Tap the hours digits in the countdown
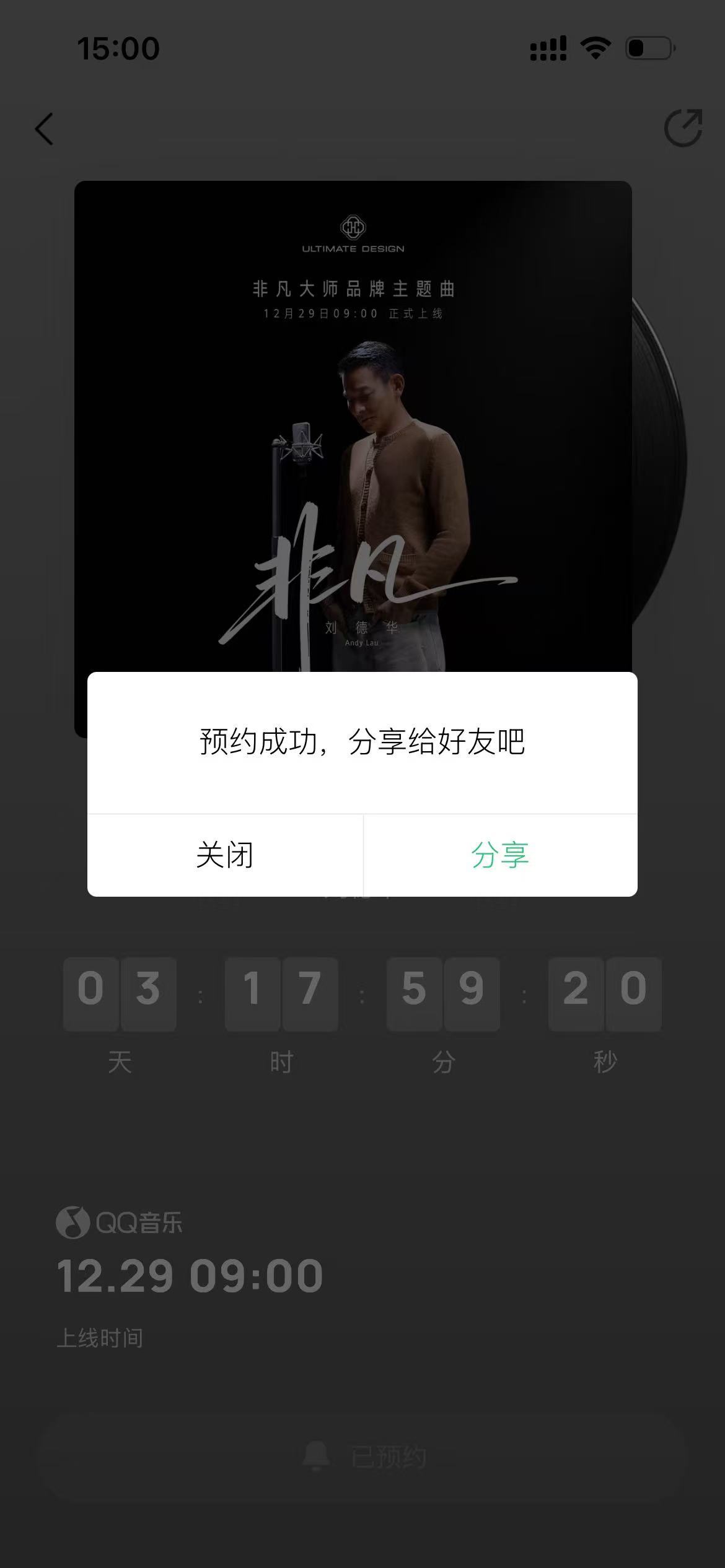The image size is (725, 1568). click(x=282, y=994)
